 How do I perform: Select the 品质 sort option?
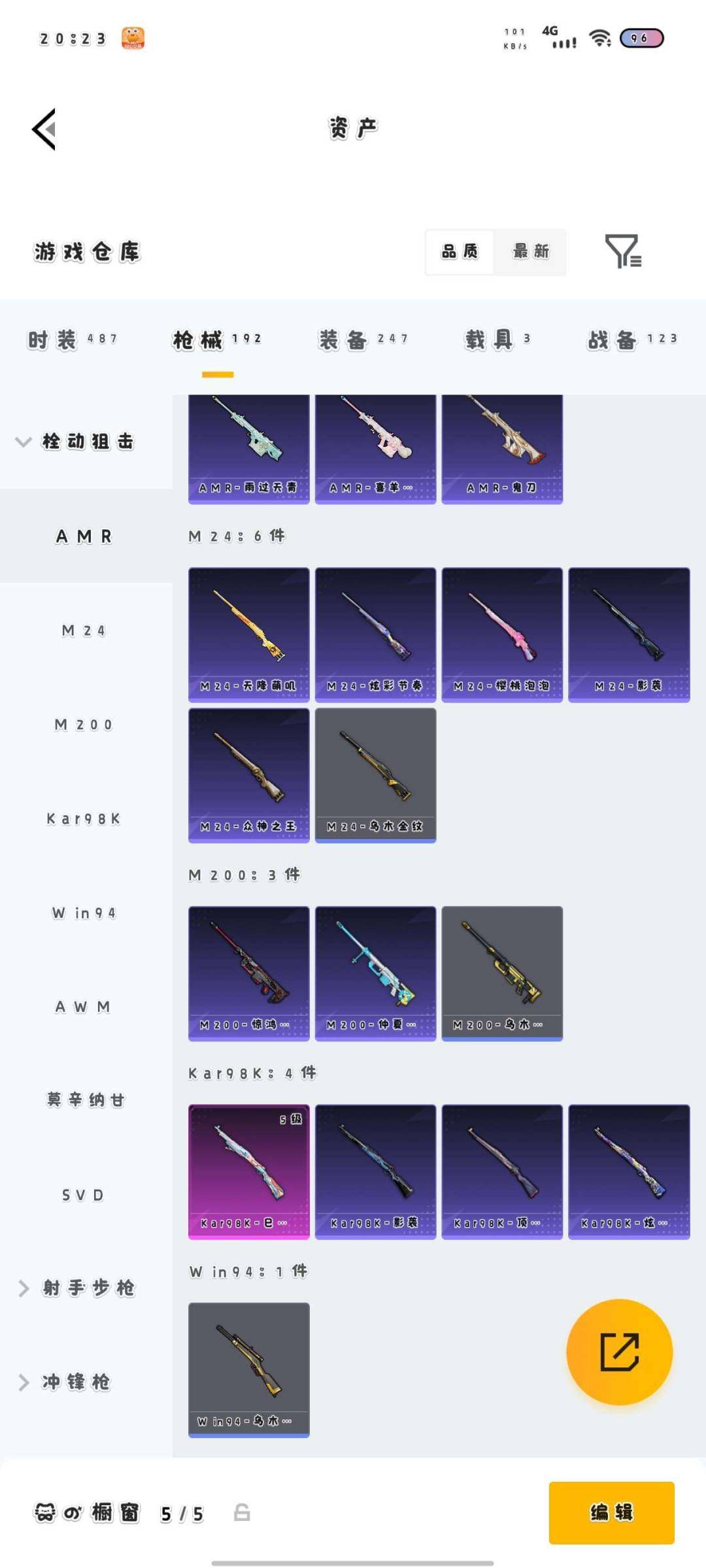(x=460, y=252)
